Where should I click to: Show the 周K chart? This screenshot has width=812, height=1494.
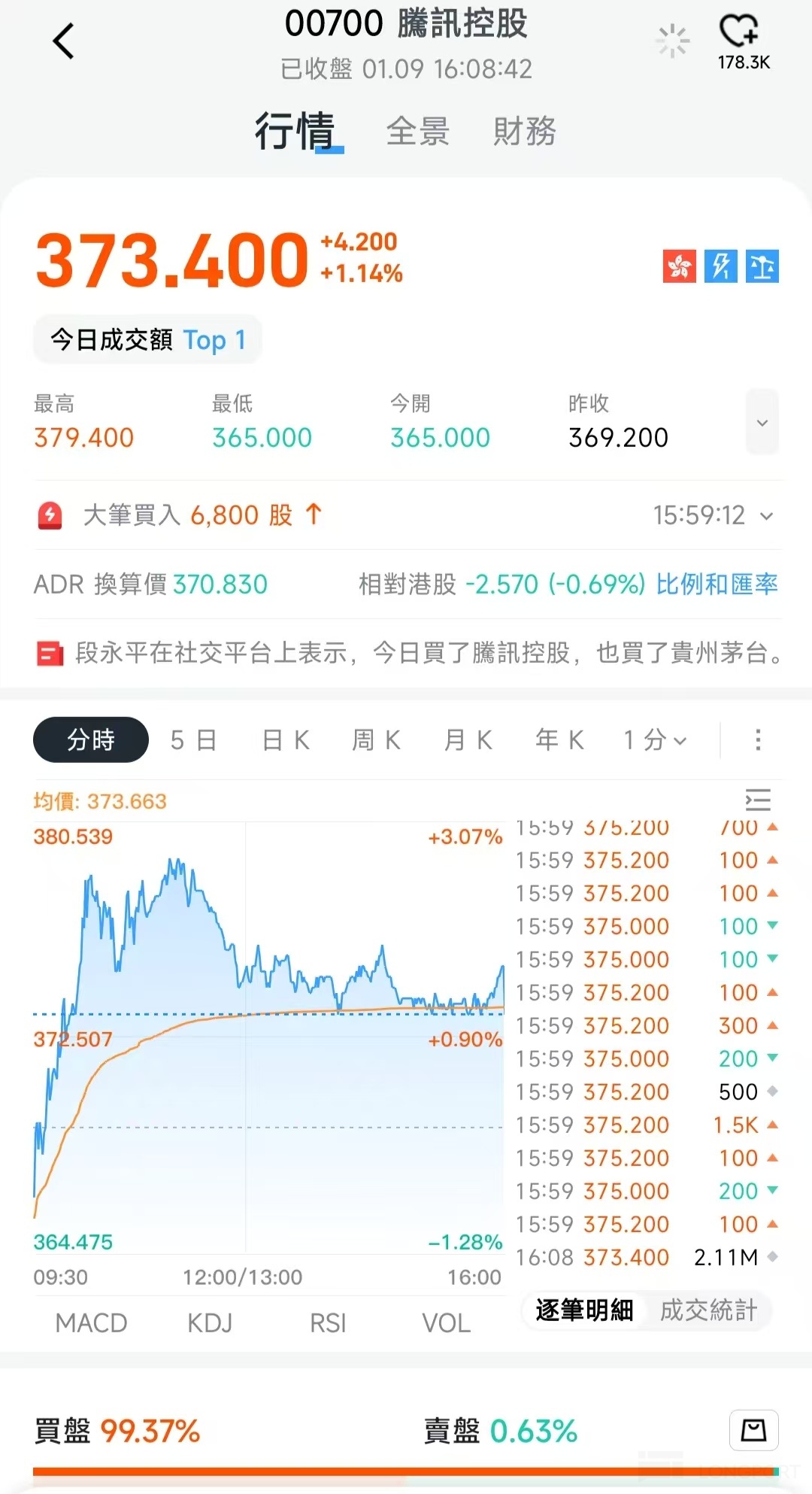coord(377,740)
